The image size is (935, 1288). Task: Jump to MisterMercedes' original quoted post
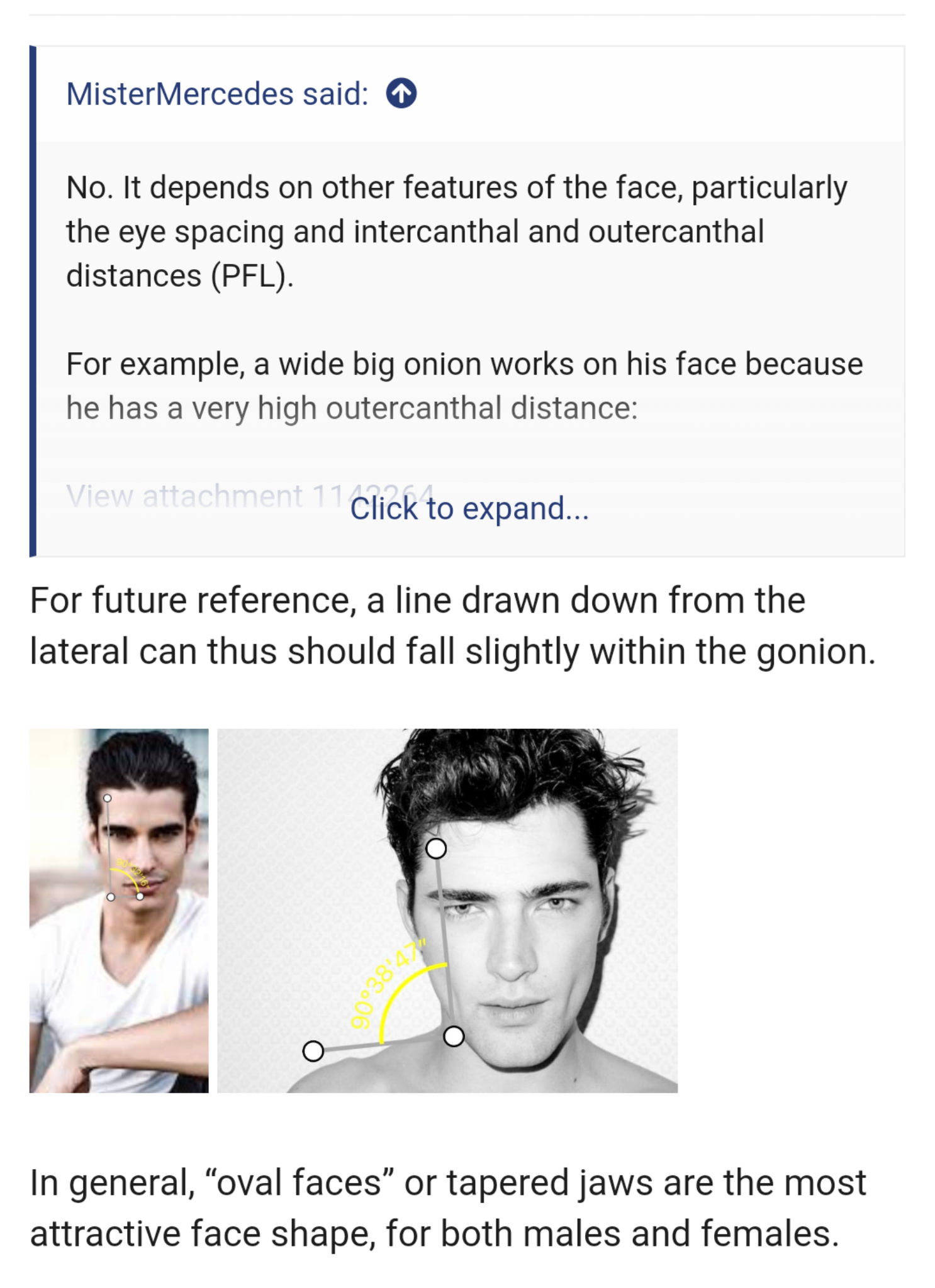point(401,94)
